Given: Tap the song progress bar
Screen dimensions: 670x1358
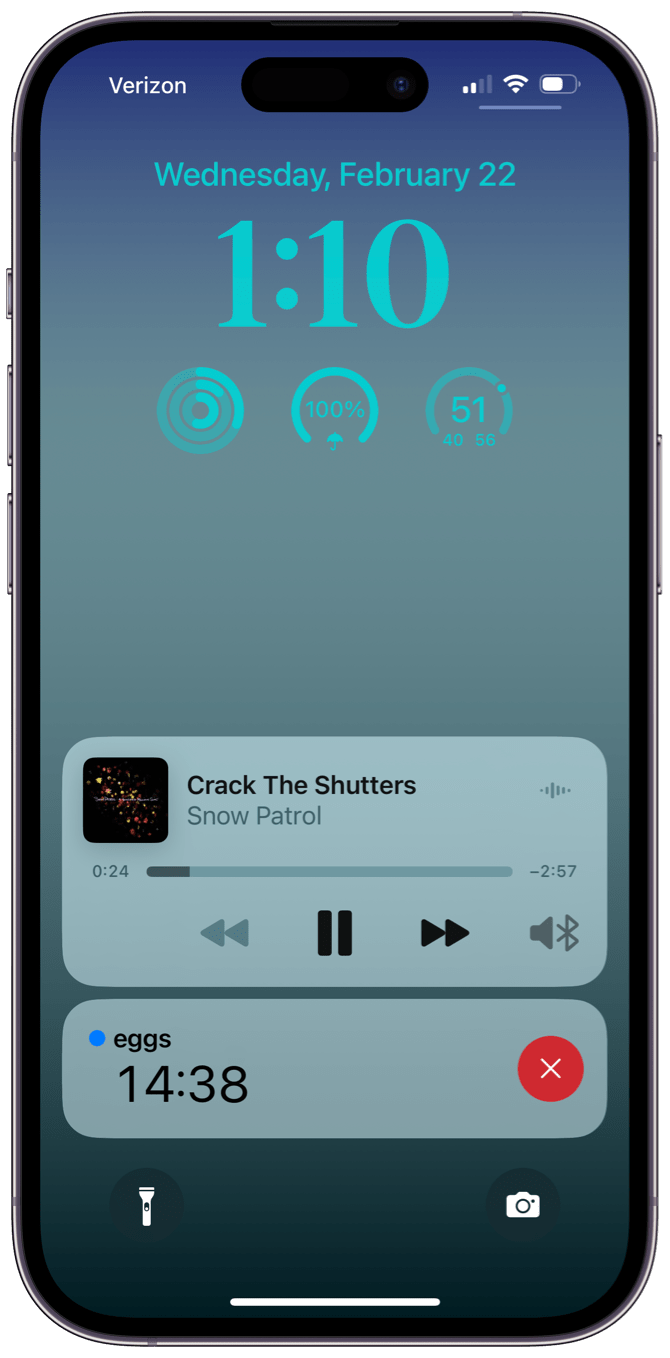Looking at the screenshot, I should coord(329,872).
